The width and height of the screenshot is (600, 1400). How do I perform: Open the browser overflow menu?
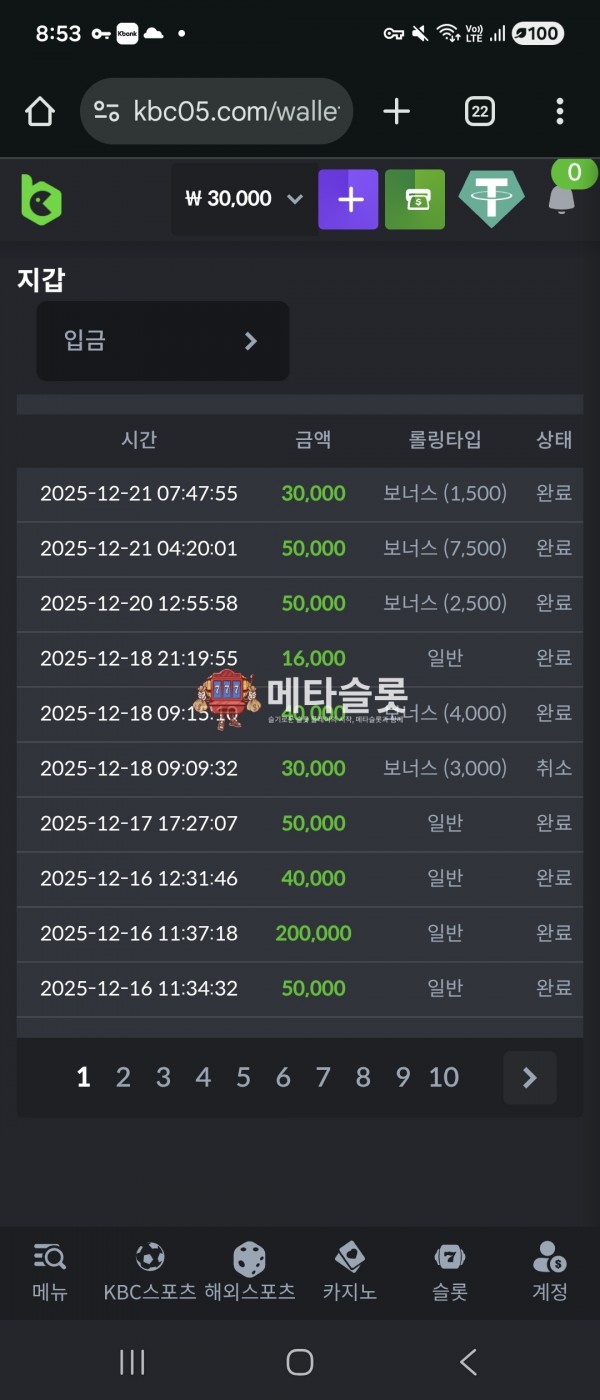559,111
